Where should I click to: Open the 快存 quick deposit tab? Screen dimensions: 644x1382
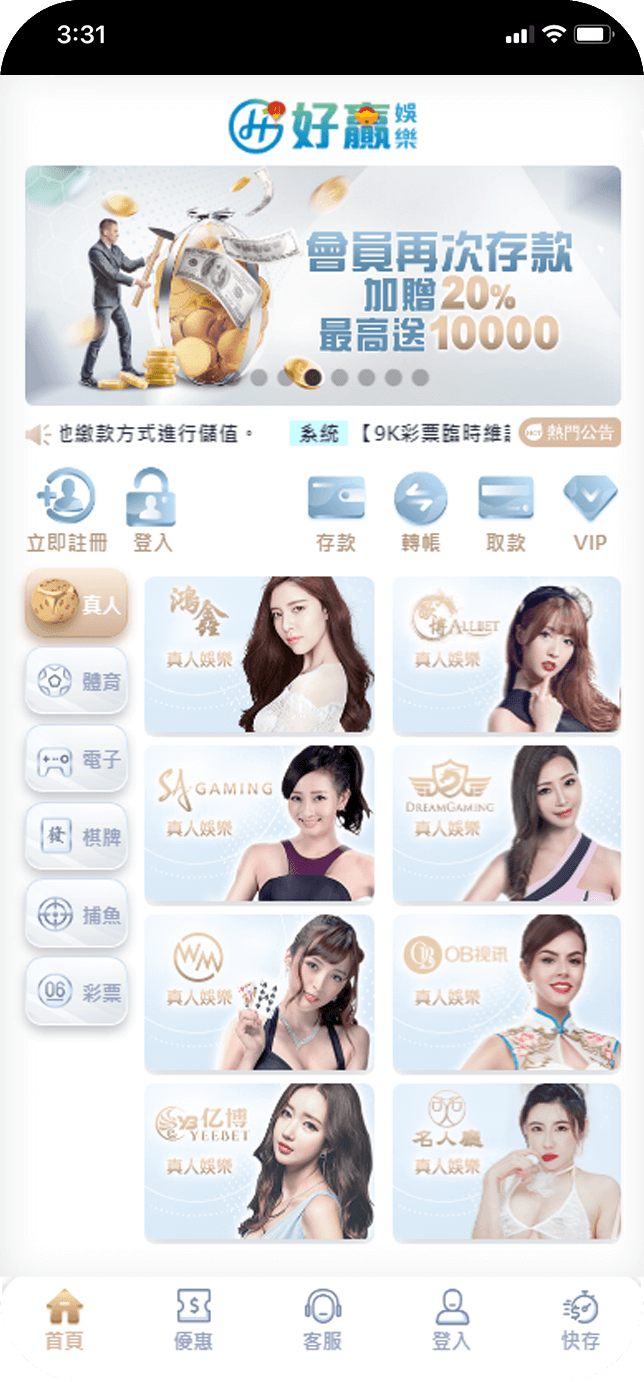[580, 1320]
